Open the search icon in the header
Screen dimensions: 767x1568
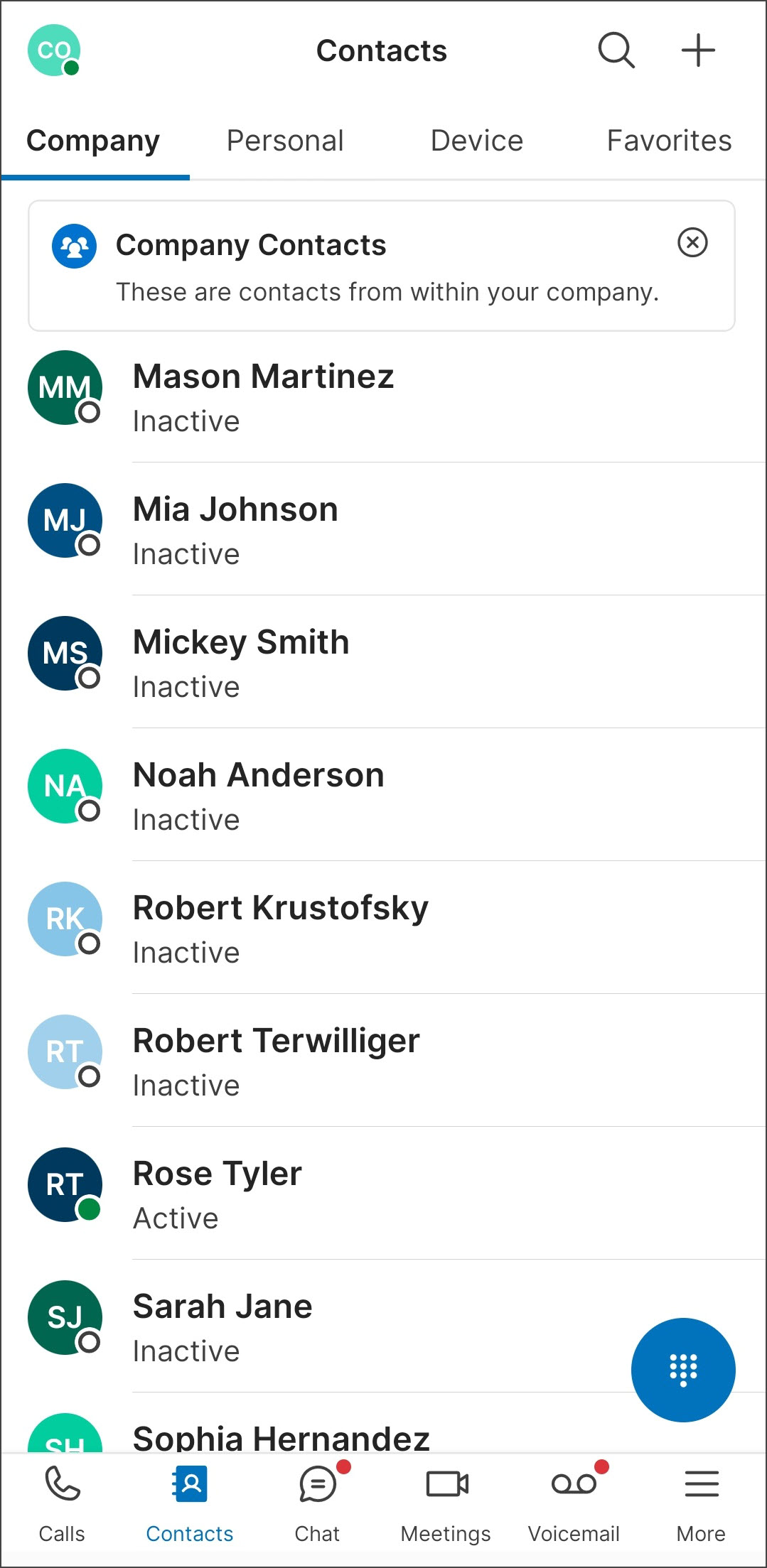coord(616,50)
